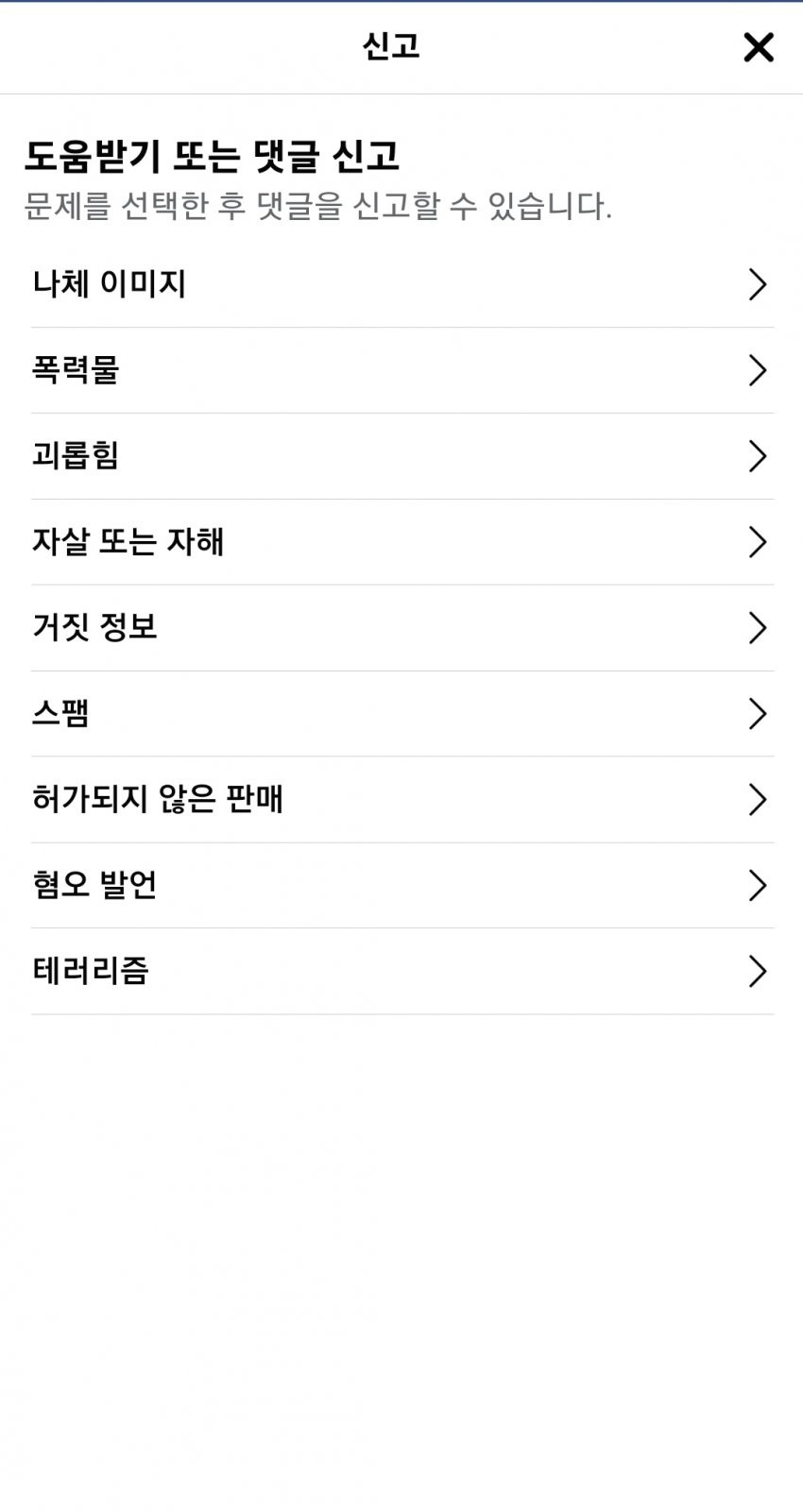Select 자살 또는 자해 option
The image size is (803, 1512).
401,542
